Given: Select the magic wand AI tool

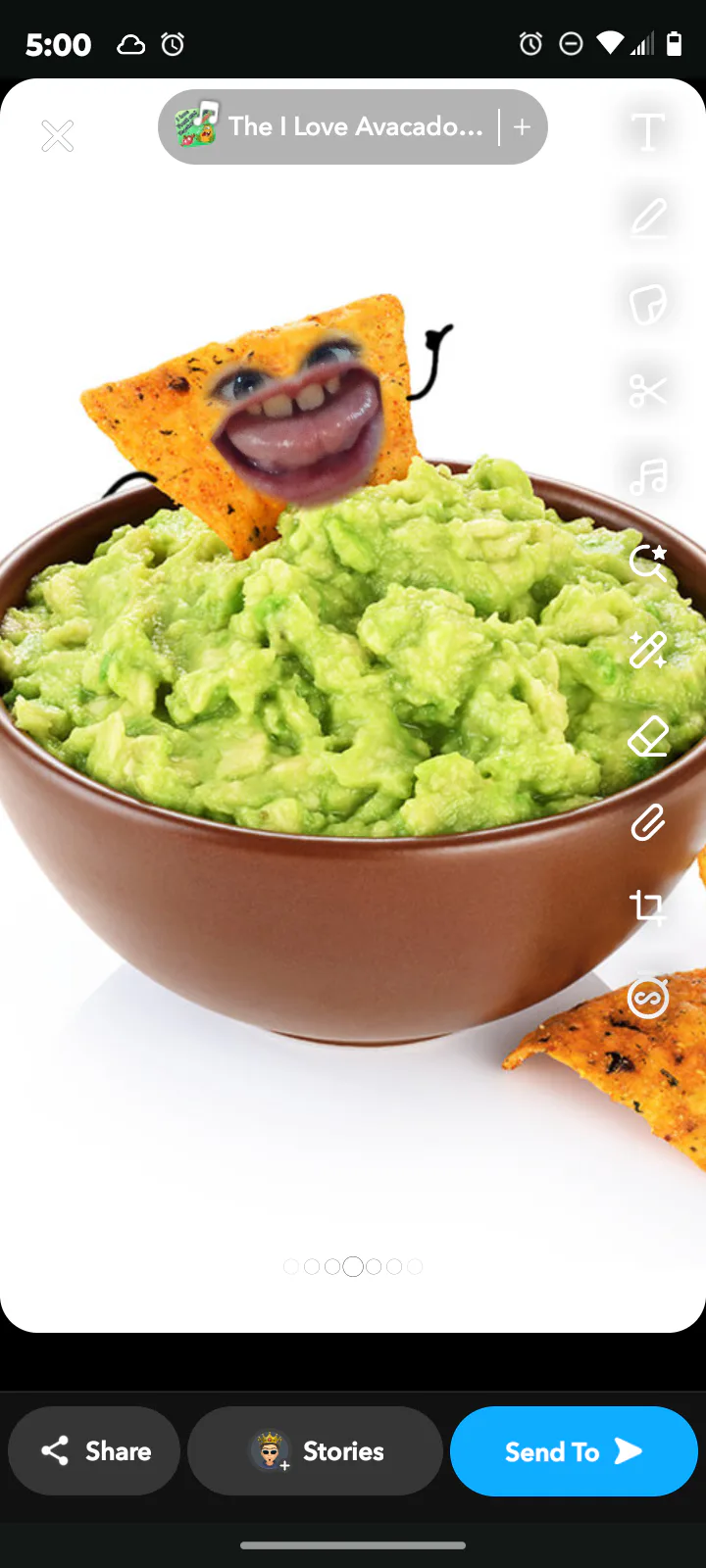Looking at the screenshot, I should [648, 650].
